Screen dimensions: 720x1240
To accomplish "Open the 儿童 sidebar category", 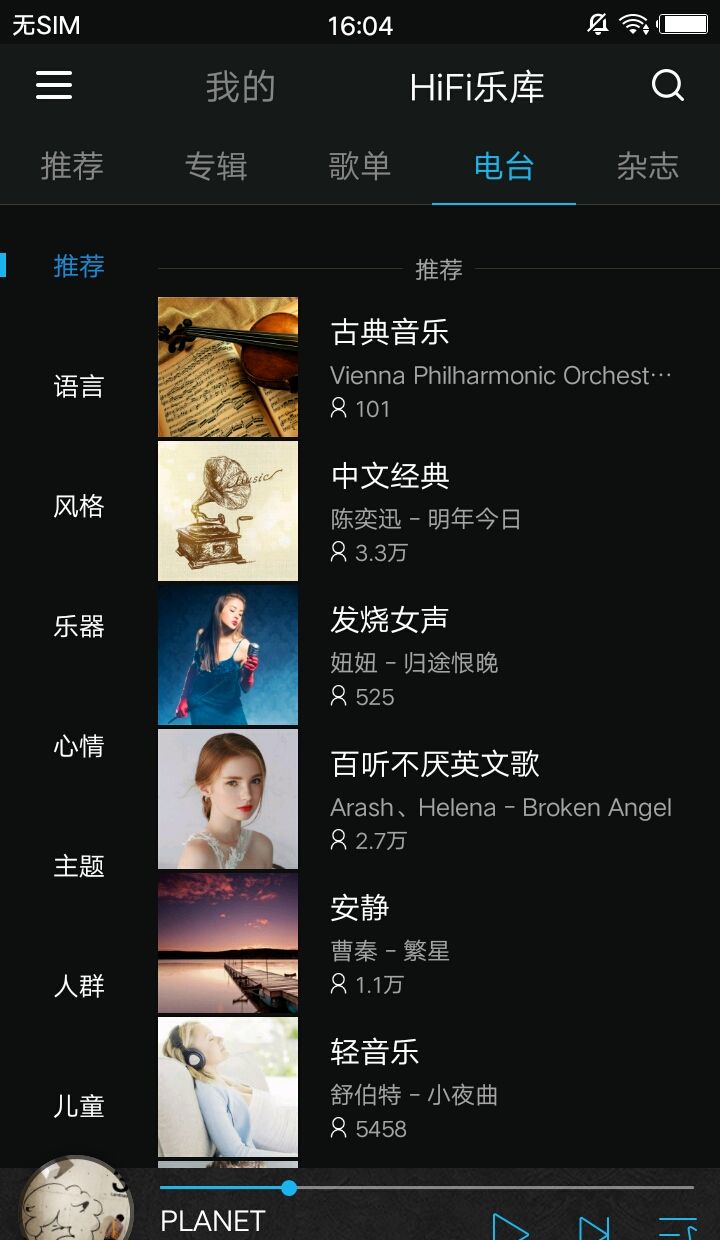I will (78, 1106).
